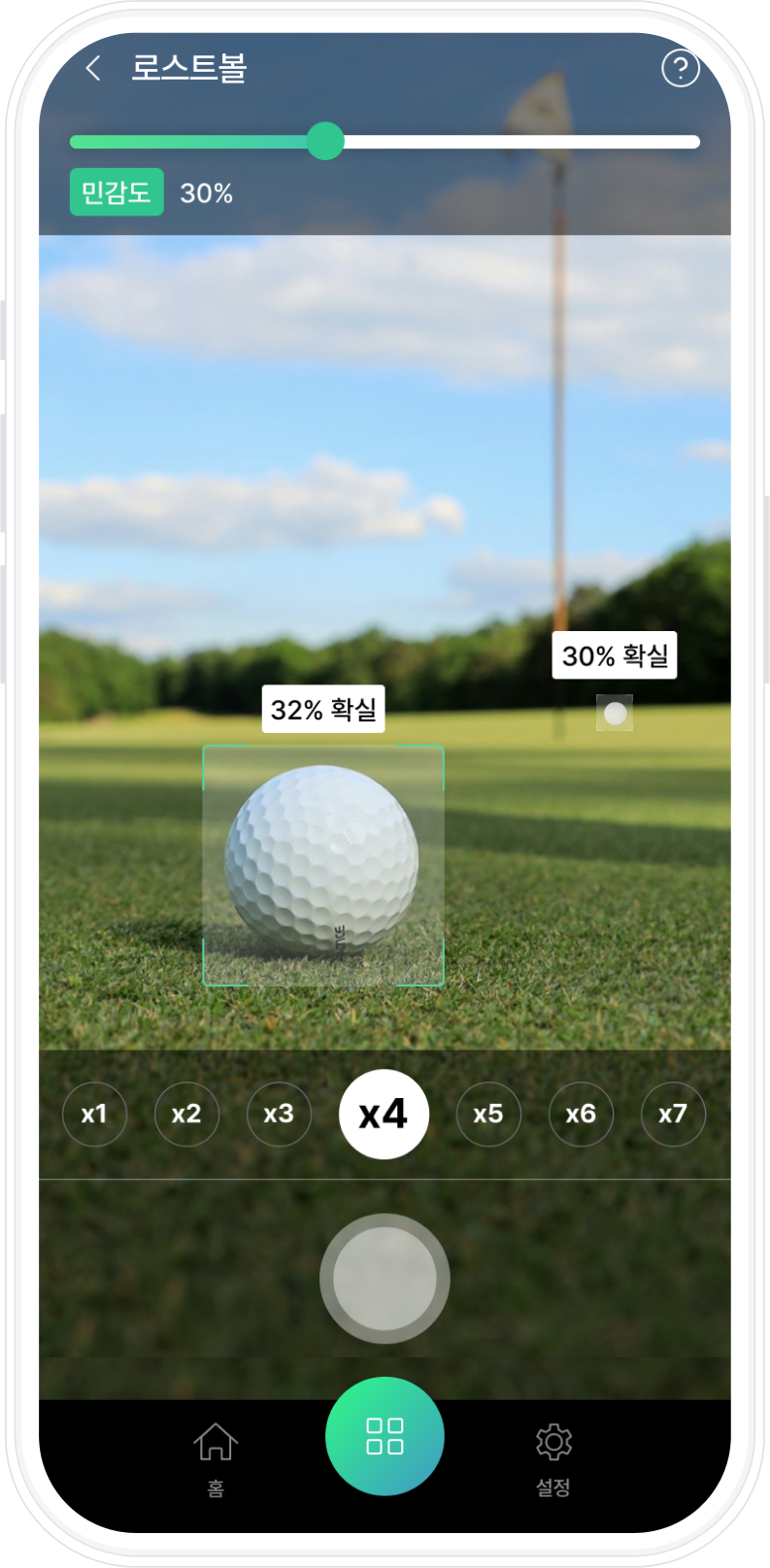
Task: Switch zoom to x5
Action: (488, 1114)
